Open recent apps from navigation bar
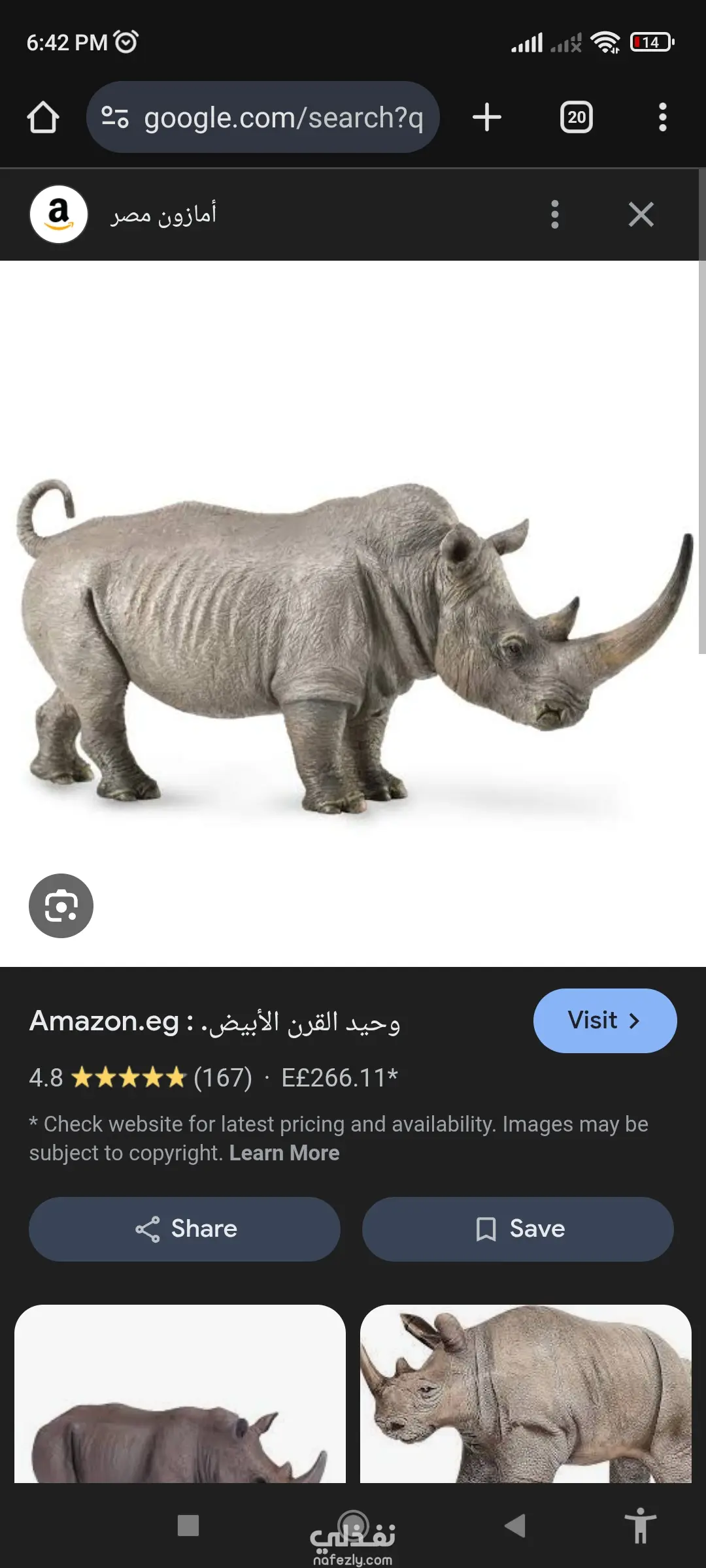 (x=188, y=1526)
